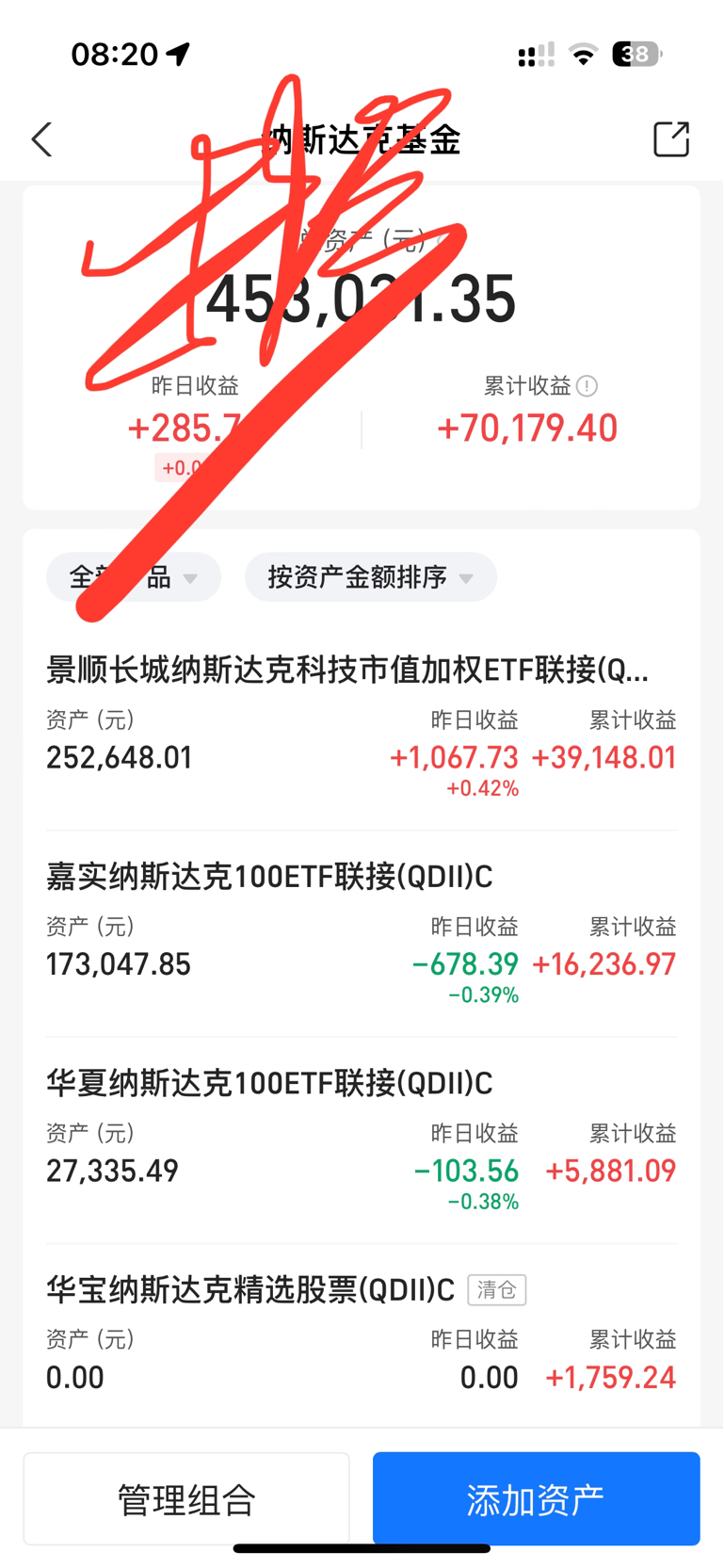
Task: Tap the cumulative profit value +70,179.40
Action: coord(526,428)
